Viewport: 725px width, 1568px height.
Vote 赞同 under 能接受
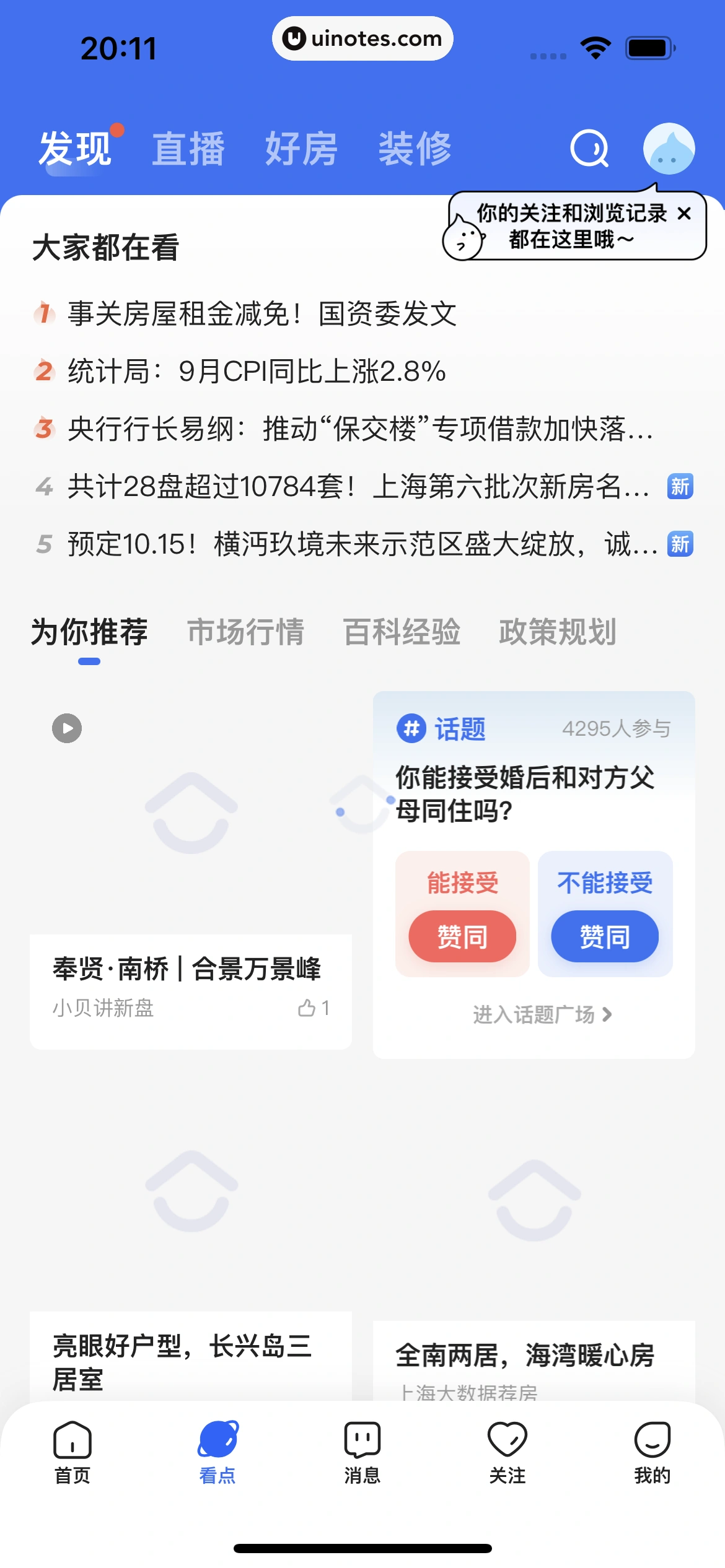pyautogui.click(x=462, y=936)
